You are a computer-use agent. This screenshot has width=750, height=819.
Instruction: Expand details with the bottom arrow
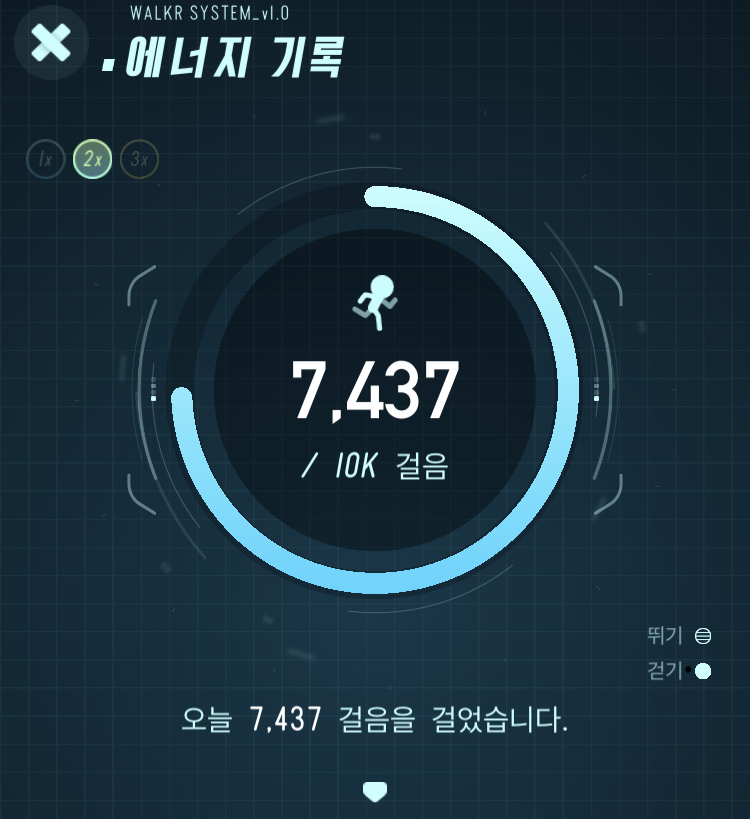tap(374, 791)
